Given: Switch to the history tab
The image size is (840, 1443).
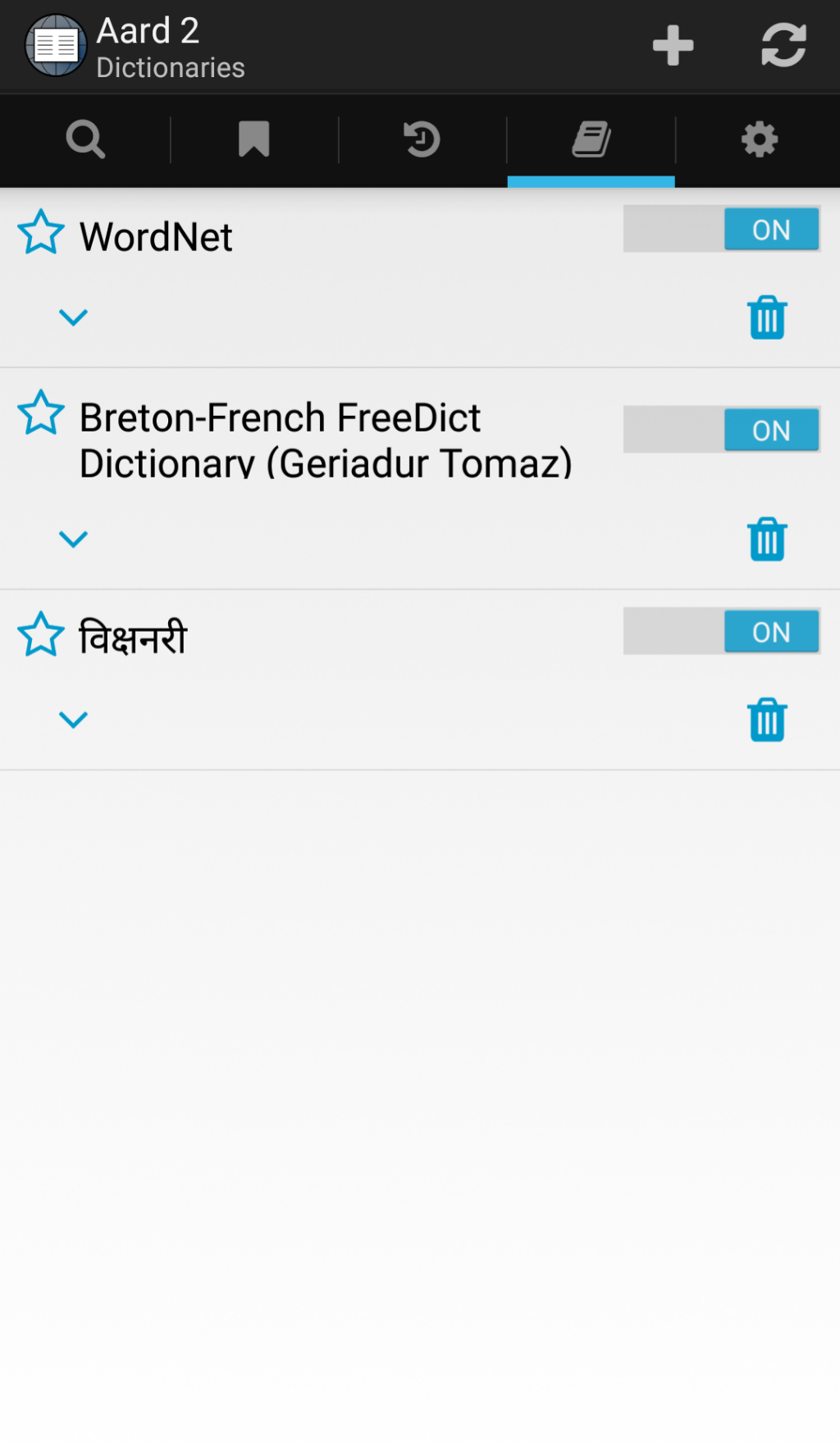Looking at the screenshot, I should coord(422,139).
